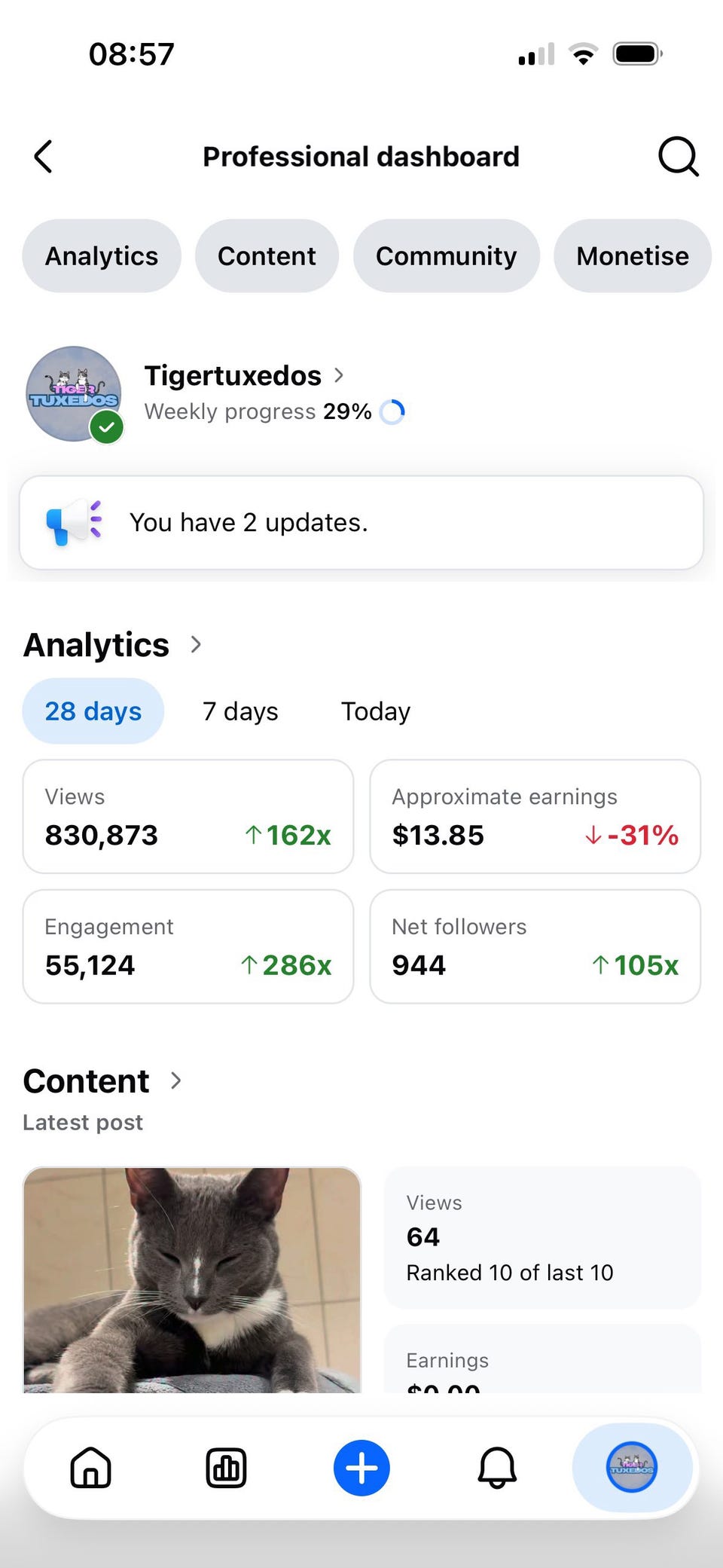The image size is (723, 1568).
Task: Expand the Content section heading
Action: (102, 1081)
